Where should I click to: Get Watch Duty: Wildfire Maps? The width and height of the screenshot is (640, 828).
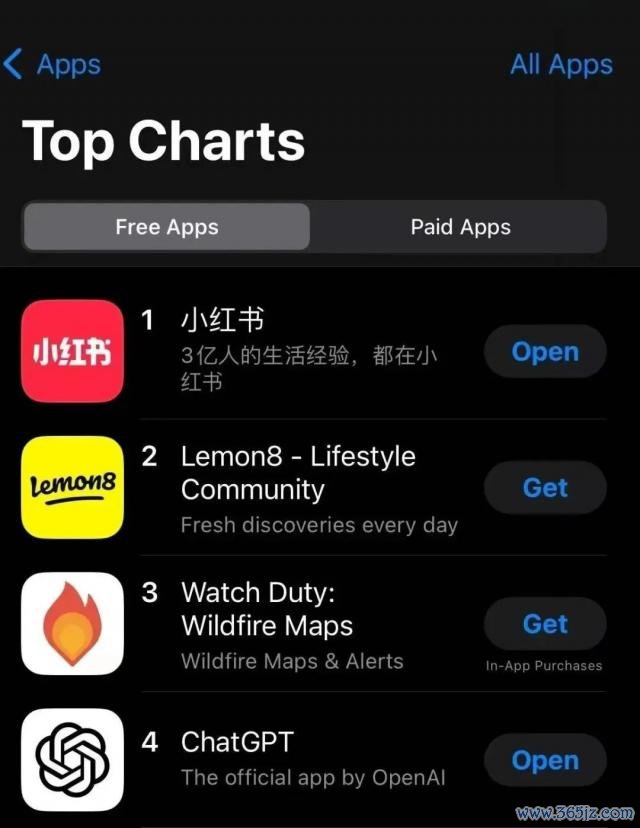[x=545, y=624]
